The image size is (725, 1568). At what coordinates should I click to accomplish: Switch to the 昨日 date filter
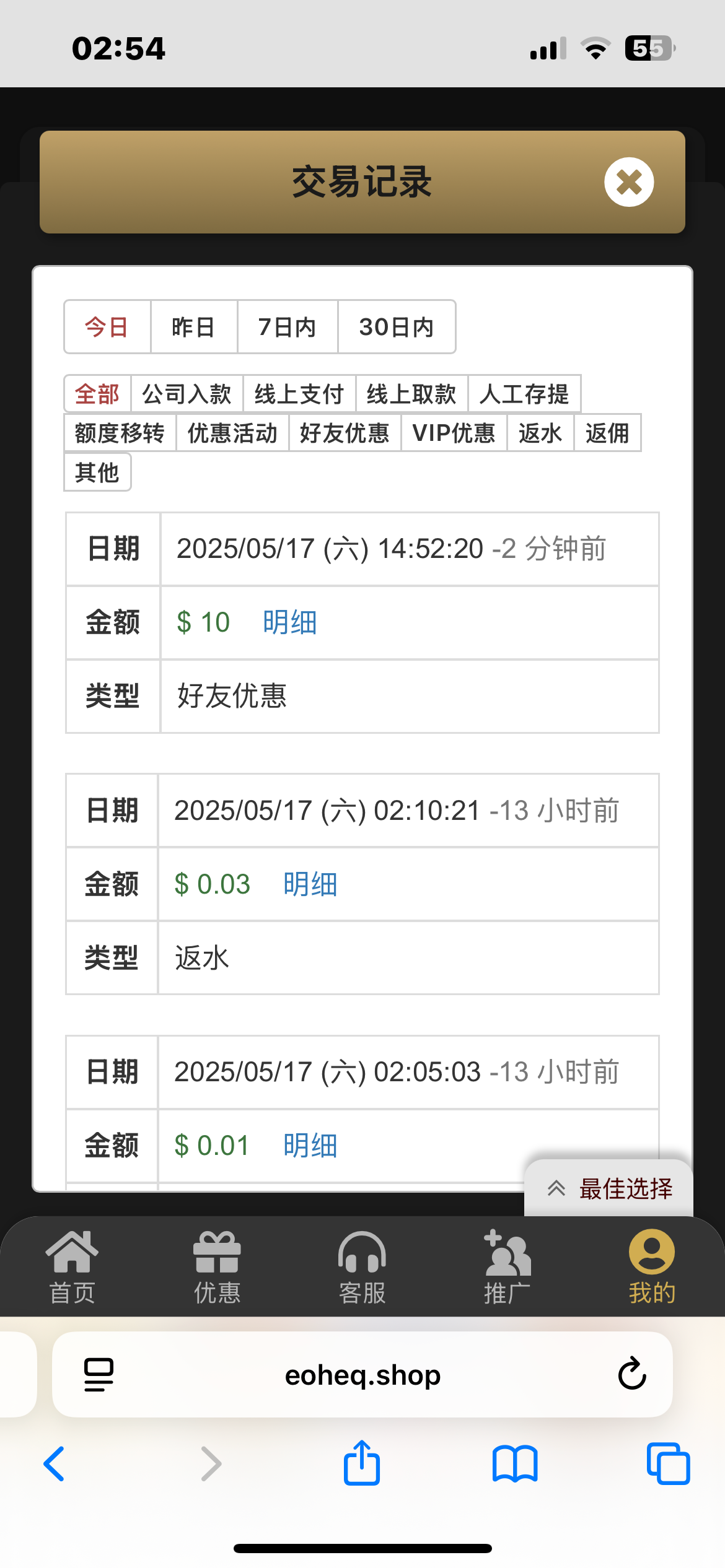193,327
